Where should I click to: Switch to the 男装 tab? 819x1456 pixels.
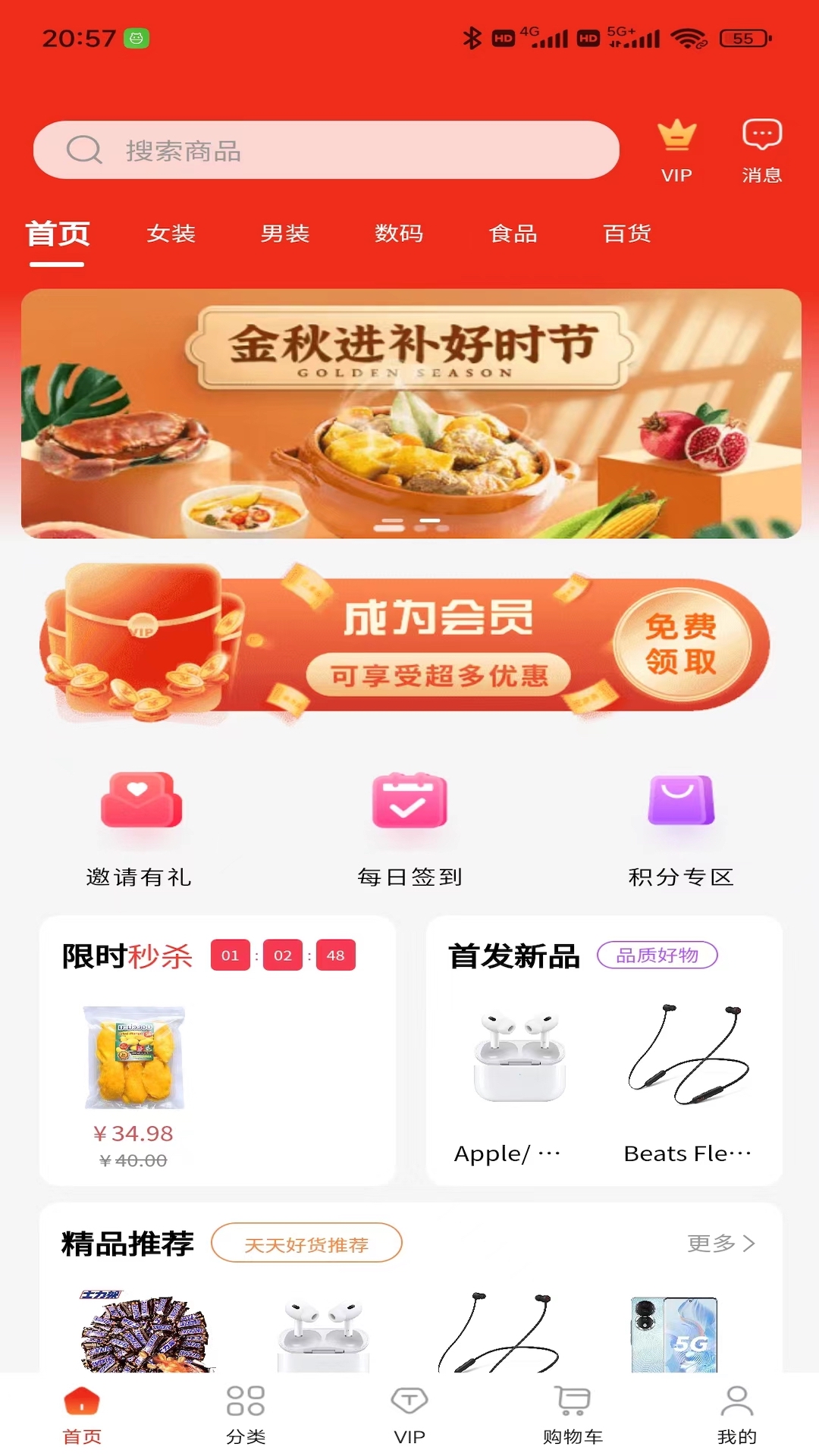[x=285, y=234]
